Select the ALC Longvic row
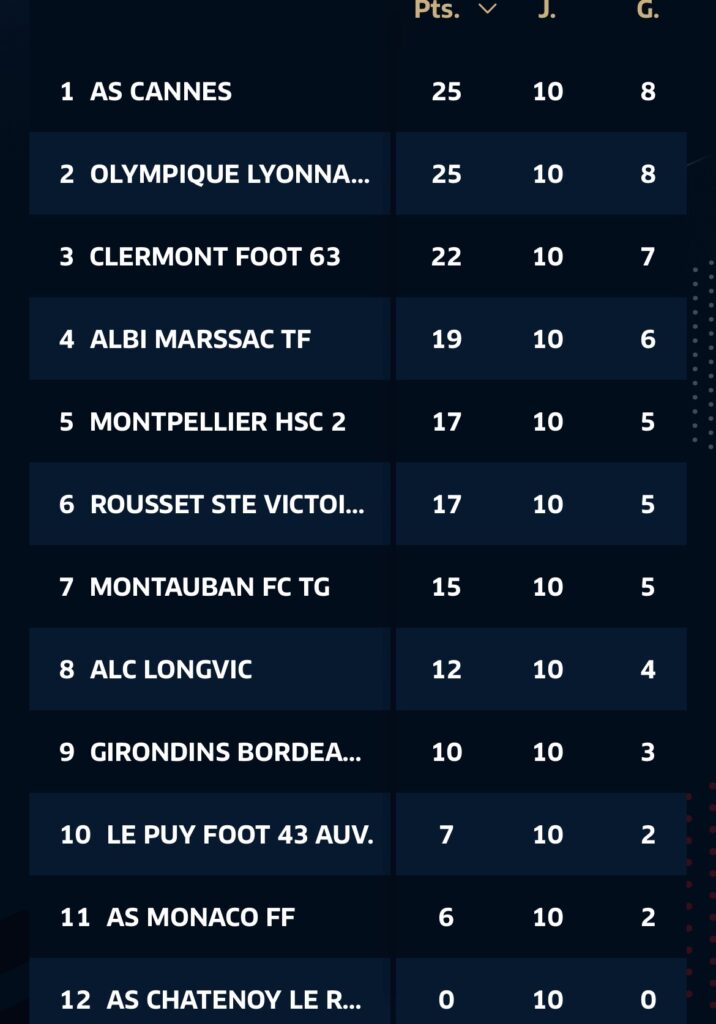This screenshot has width=716, height=1024. (171, 669)
